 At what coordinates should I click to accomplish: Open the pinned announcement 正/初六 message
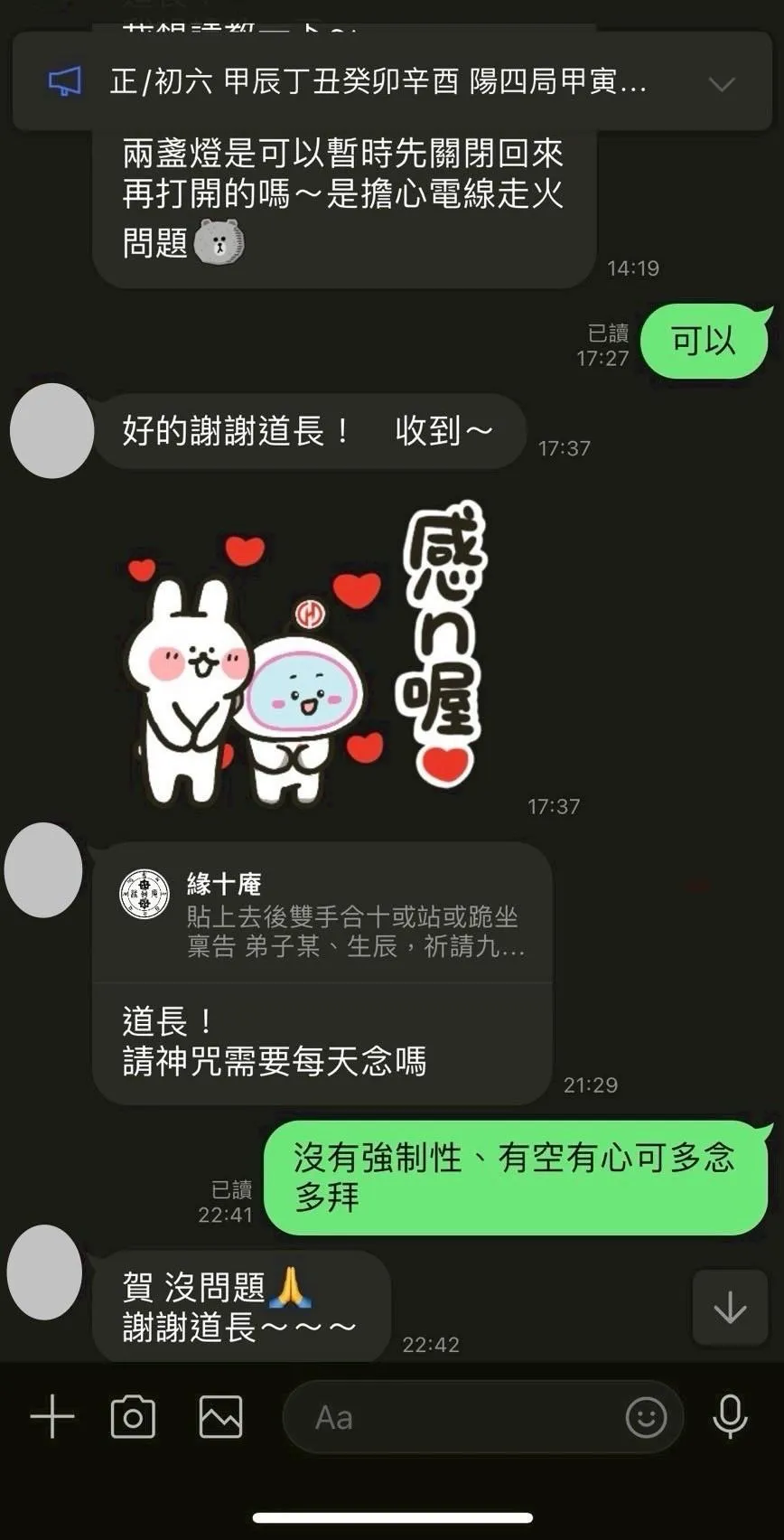[x=378, y=83]
